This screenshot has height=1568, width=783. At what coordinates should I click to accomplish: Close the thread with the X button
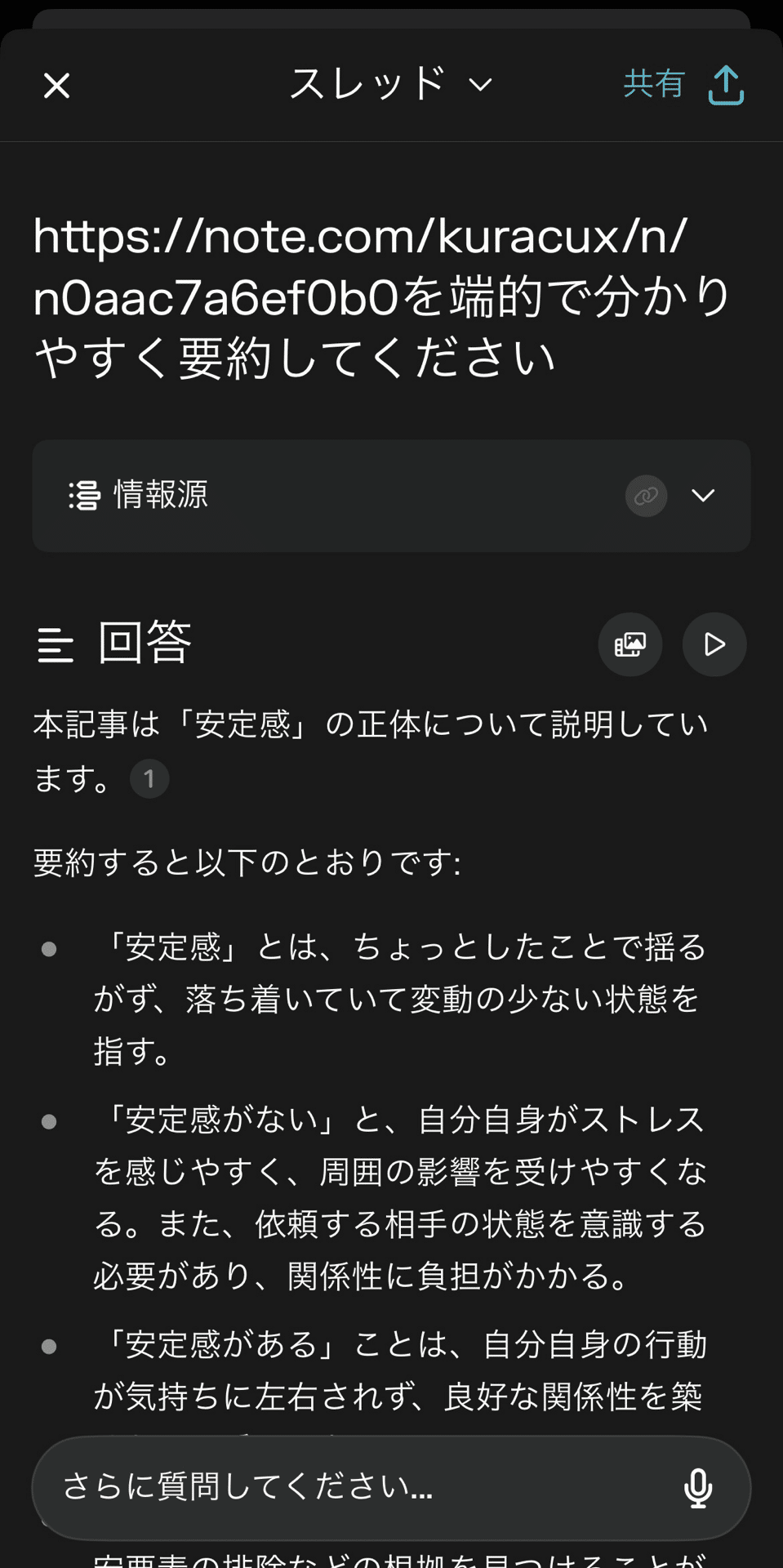[x=57, y=85]
